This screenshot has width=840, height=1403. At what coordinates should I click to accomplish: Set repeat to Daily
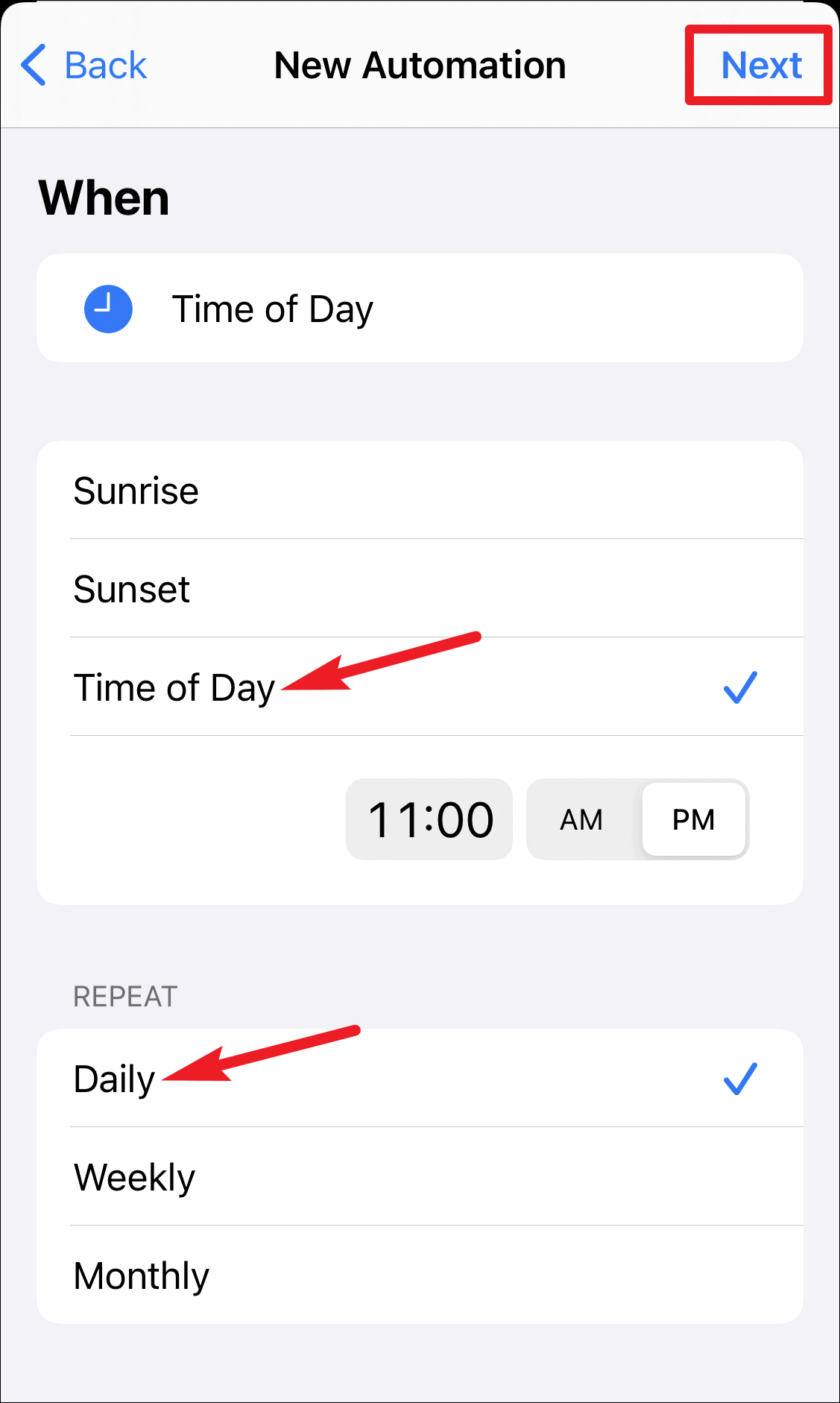pyautogui.click(x=420, y=1079)
